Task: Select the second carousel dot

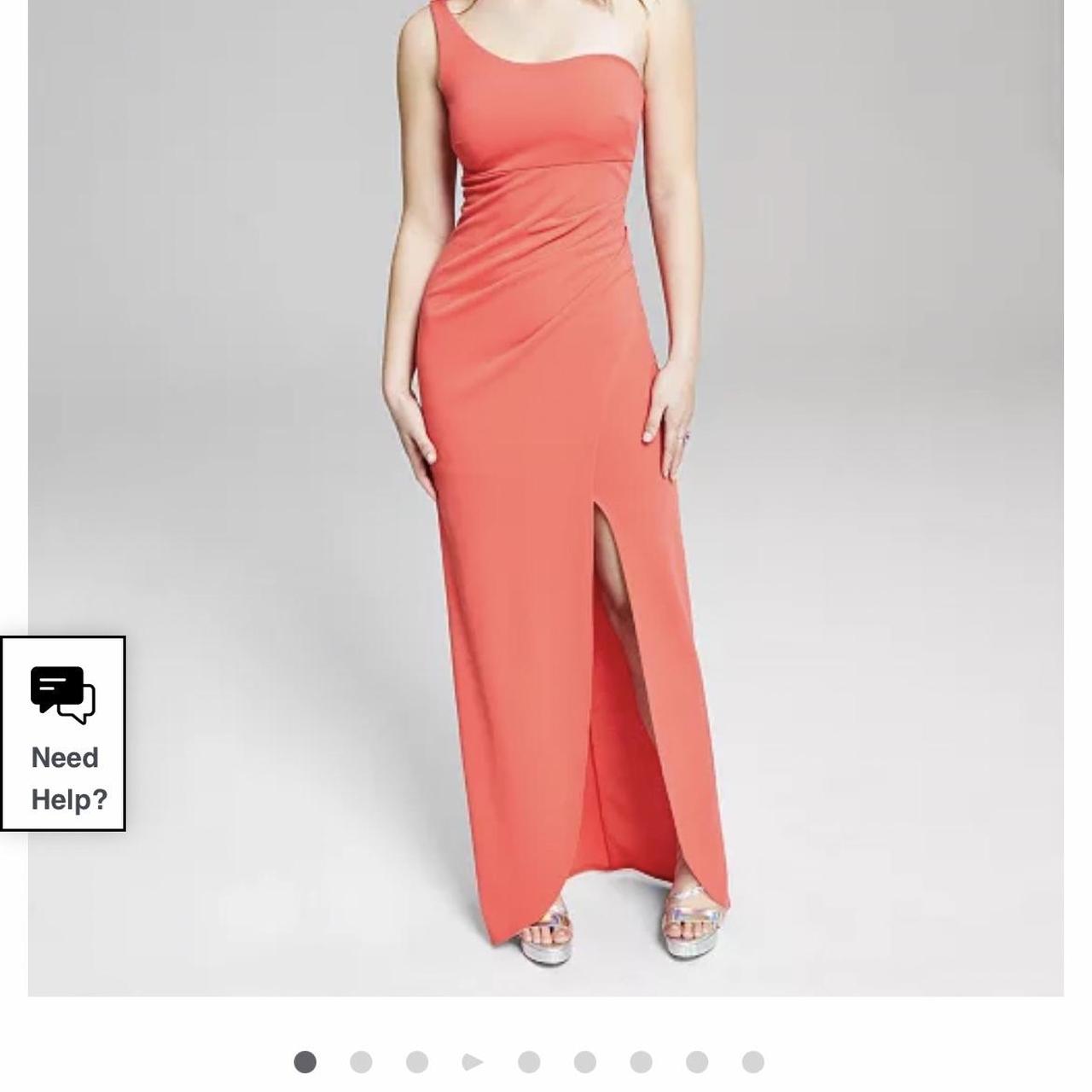Action: (361, 1062)
